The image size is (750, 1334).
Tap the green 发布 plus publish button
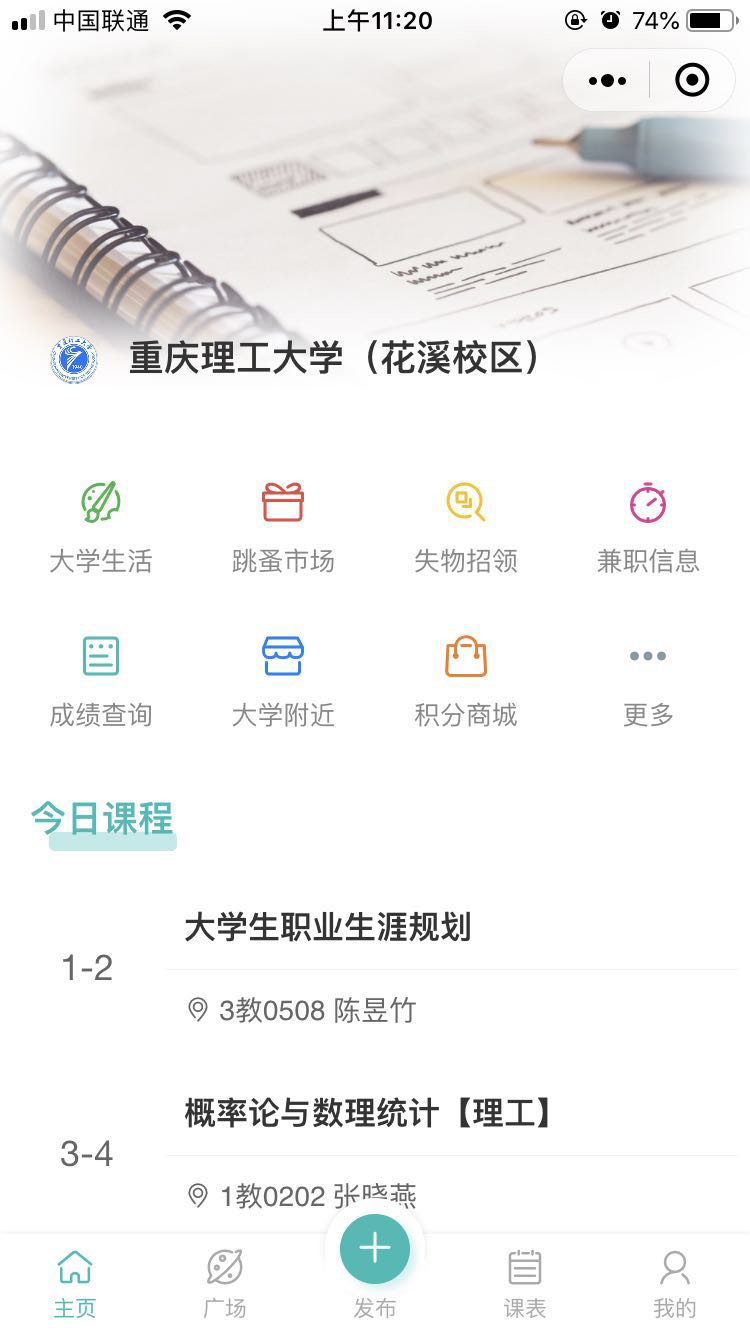pyautogui.click(x=374, y=1248)
